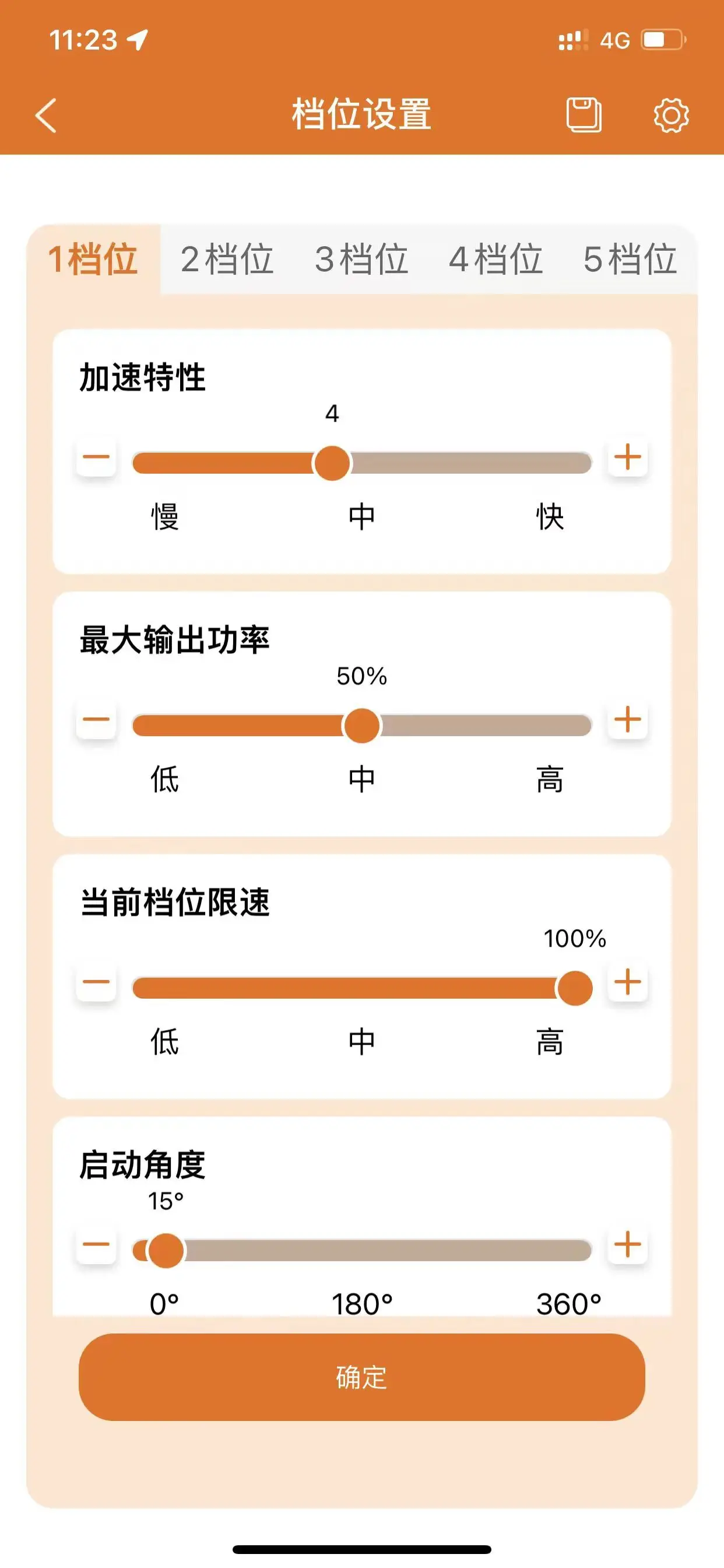Lower 最大输出功率 with minus button
The height and width of the screenshot is (1568, 724).
(96, 719)
